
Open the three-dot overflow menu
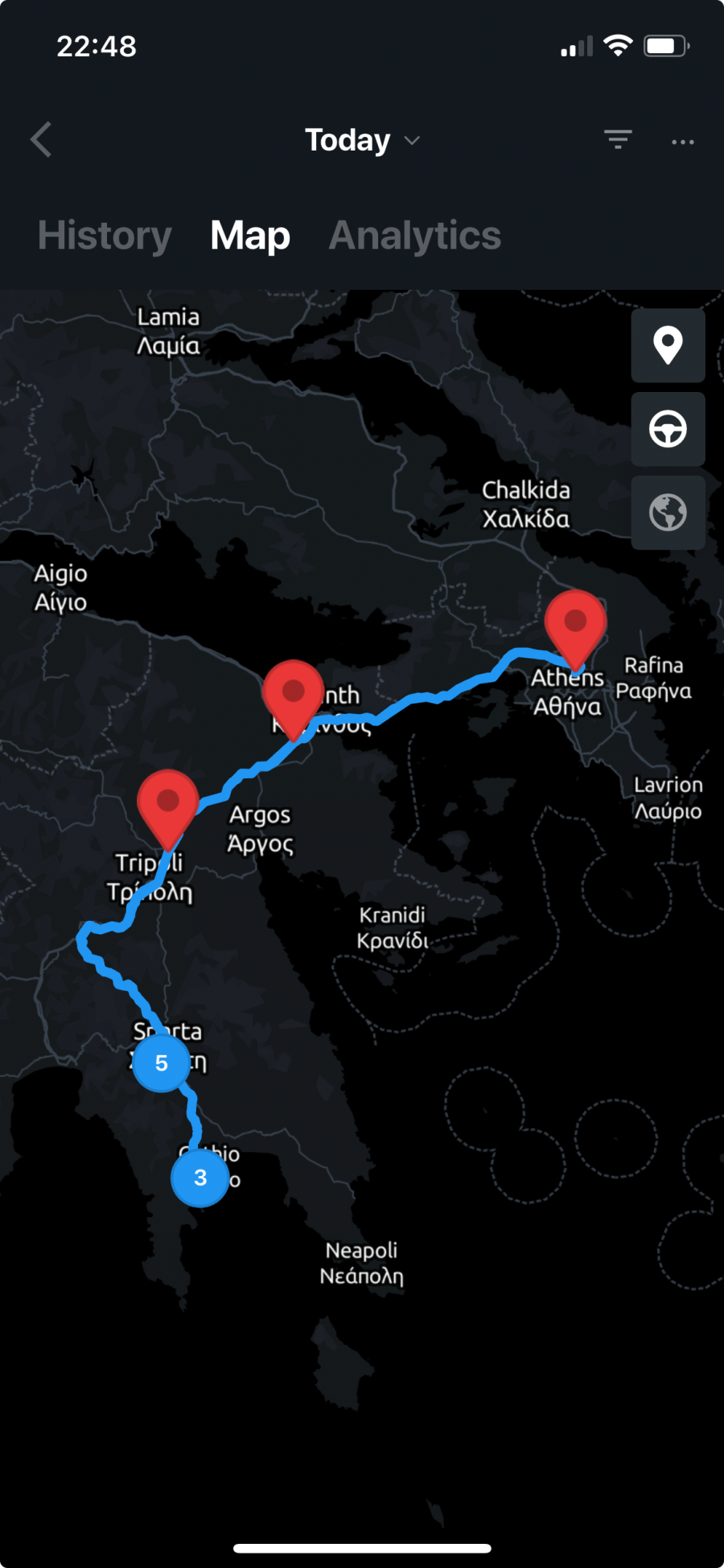tap(682, 142)
